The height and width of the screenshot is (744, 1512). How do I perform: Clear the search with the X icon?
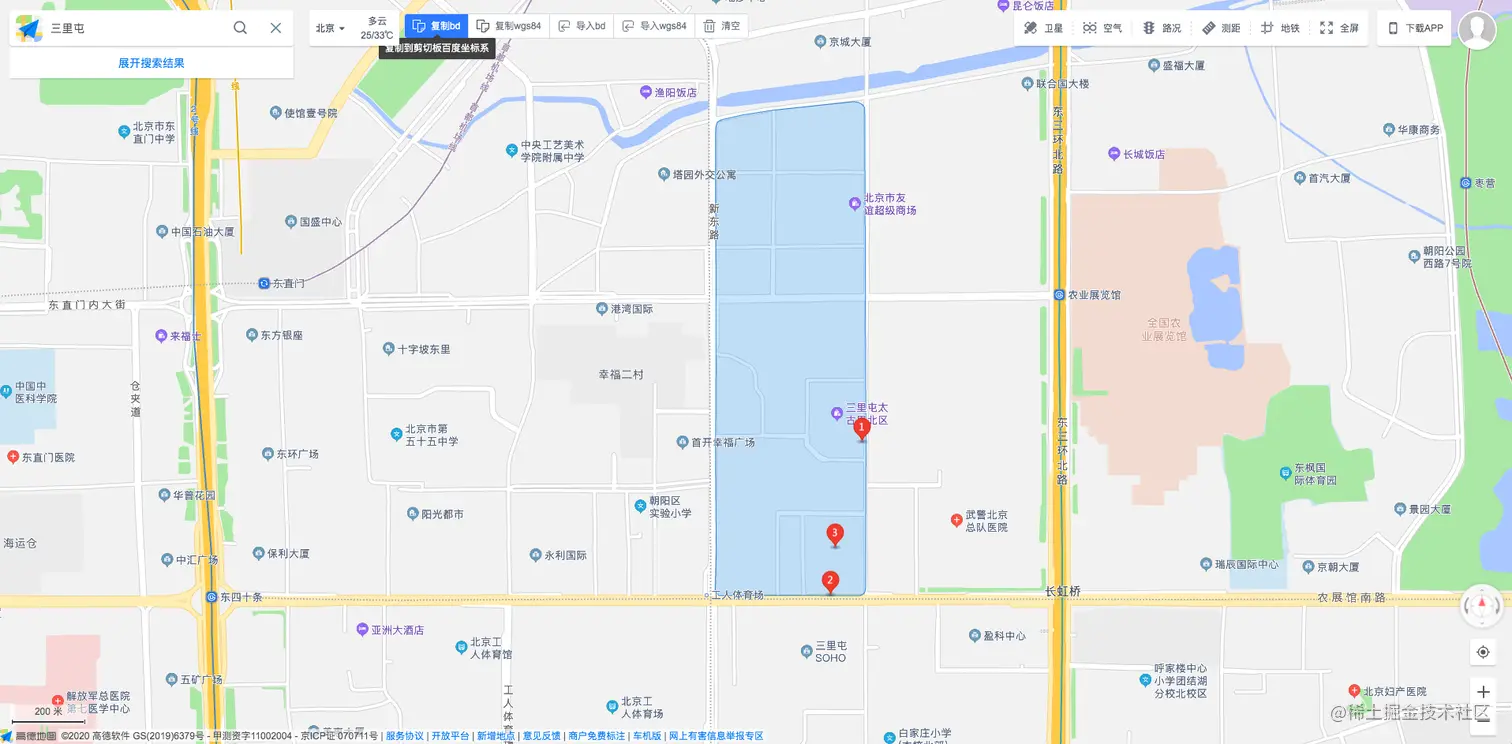276,28
